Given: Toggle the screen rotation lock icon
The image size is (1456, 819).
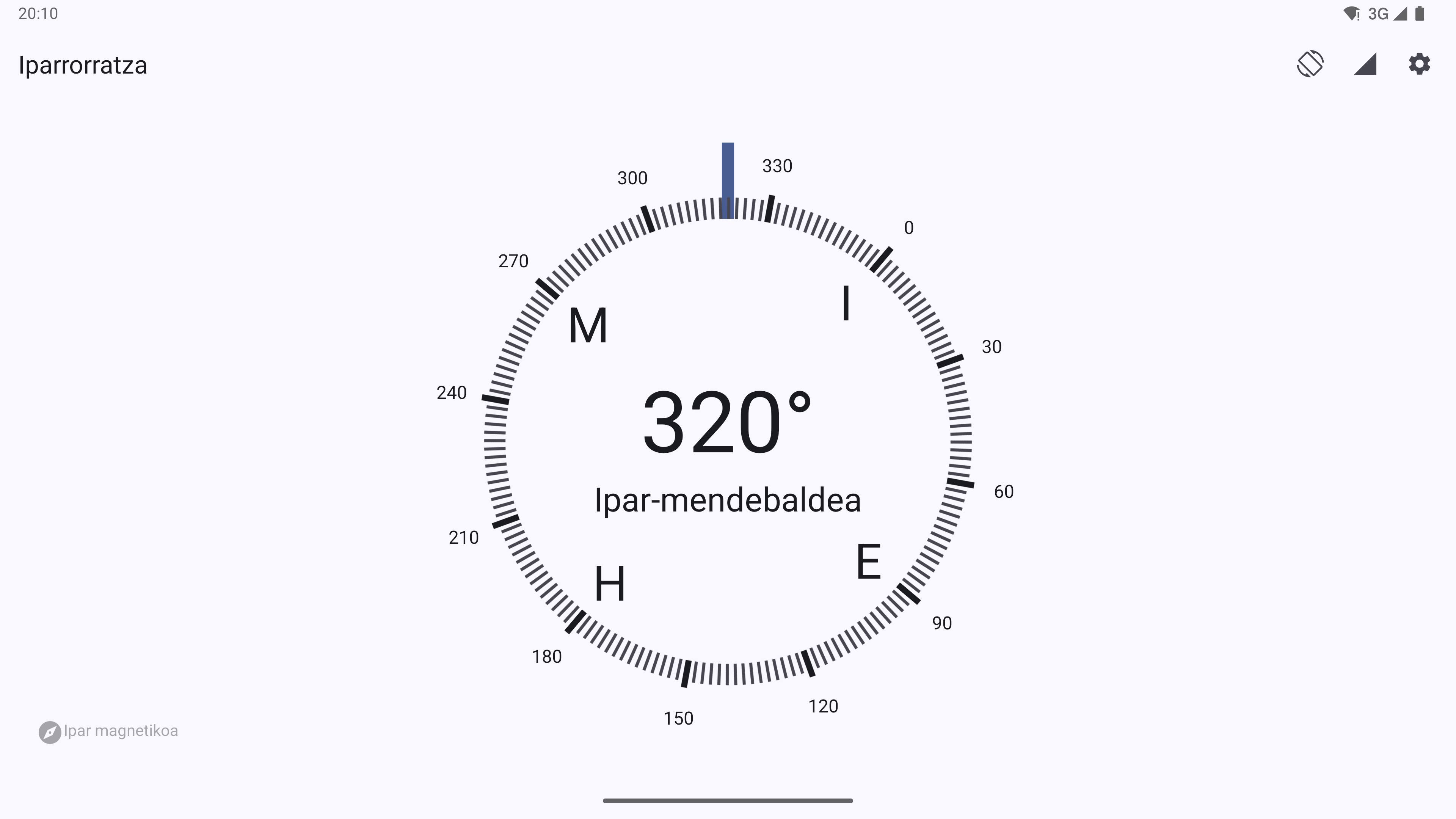Looking at the screenshot, I should click(1310, 64).
